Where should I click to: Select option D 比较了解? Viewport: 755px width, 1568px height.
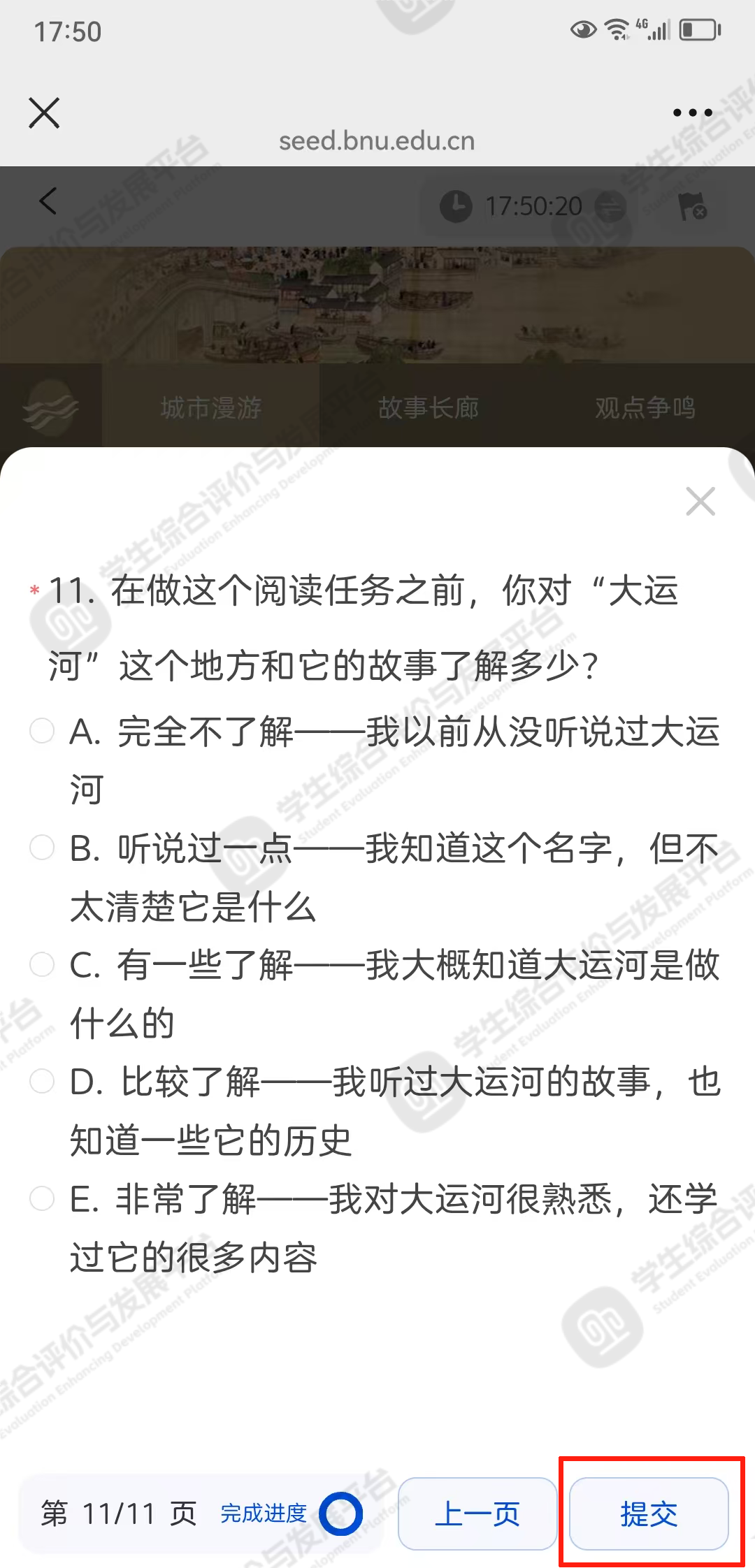(x=42, y=1081)
